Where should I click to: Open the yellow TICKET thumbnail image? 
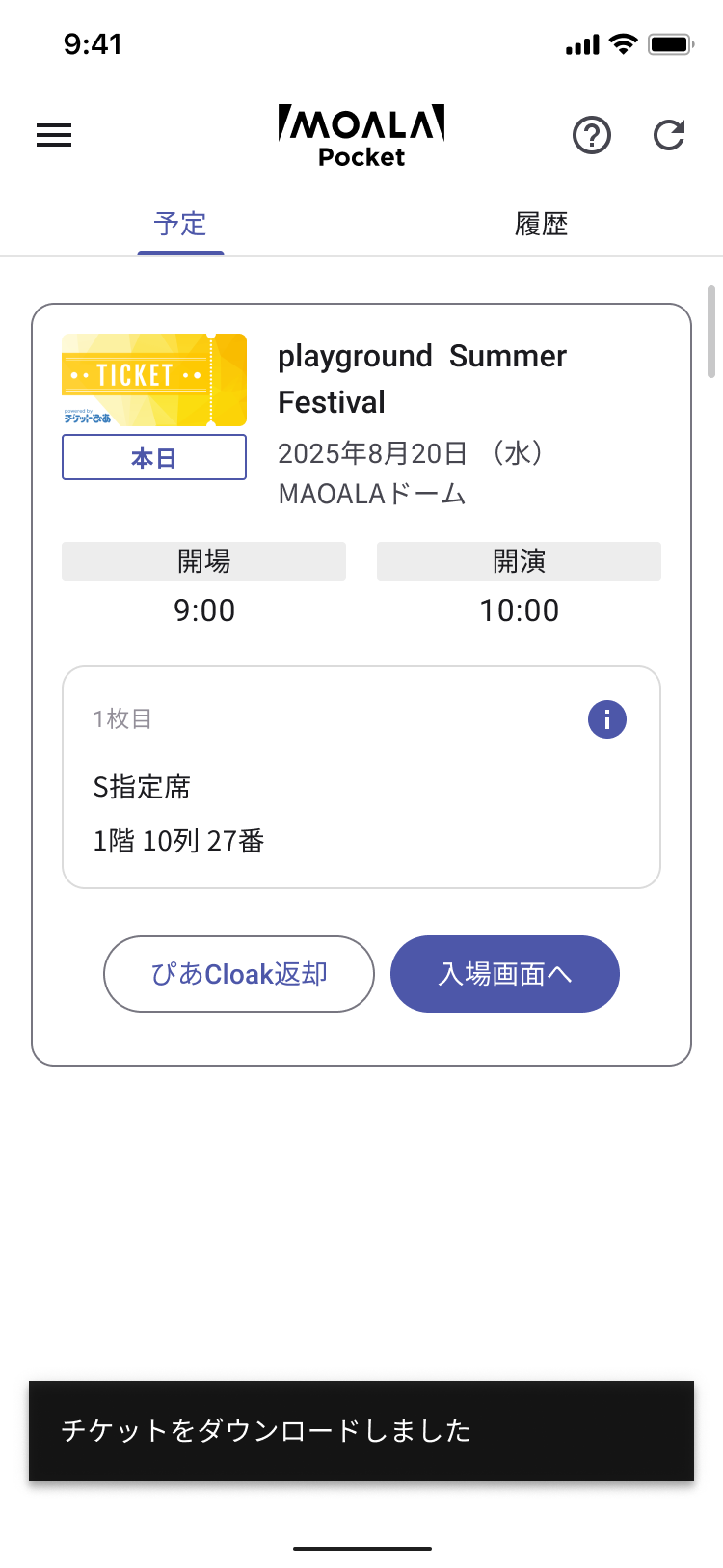(x=154, y=379)
